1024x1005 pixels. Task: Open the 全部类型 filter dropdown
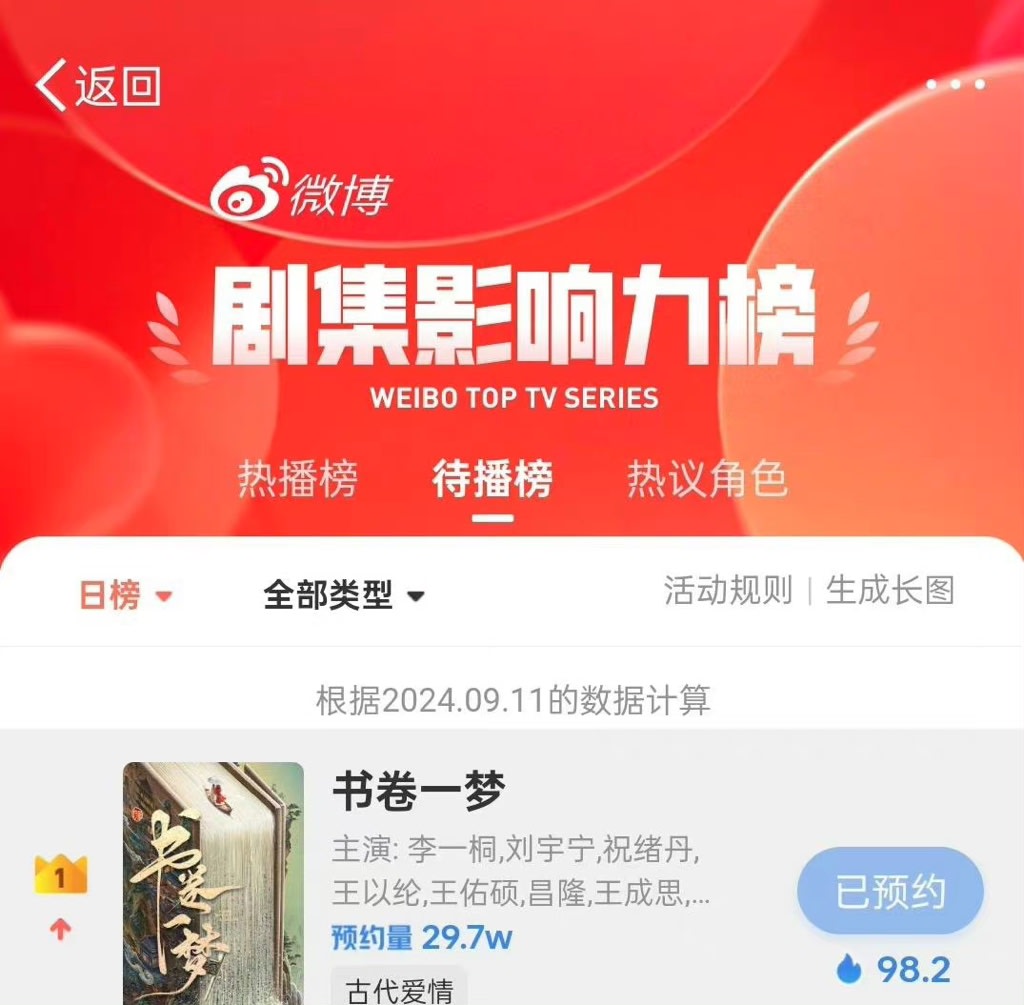pyautogui.click(x=344, y=596)
